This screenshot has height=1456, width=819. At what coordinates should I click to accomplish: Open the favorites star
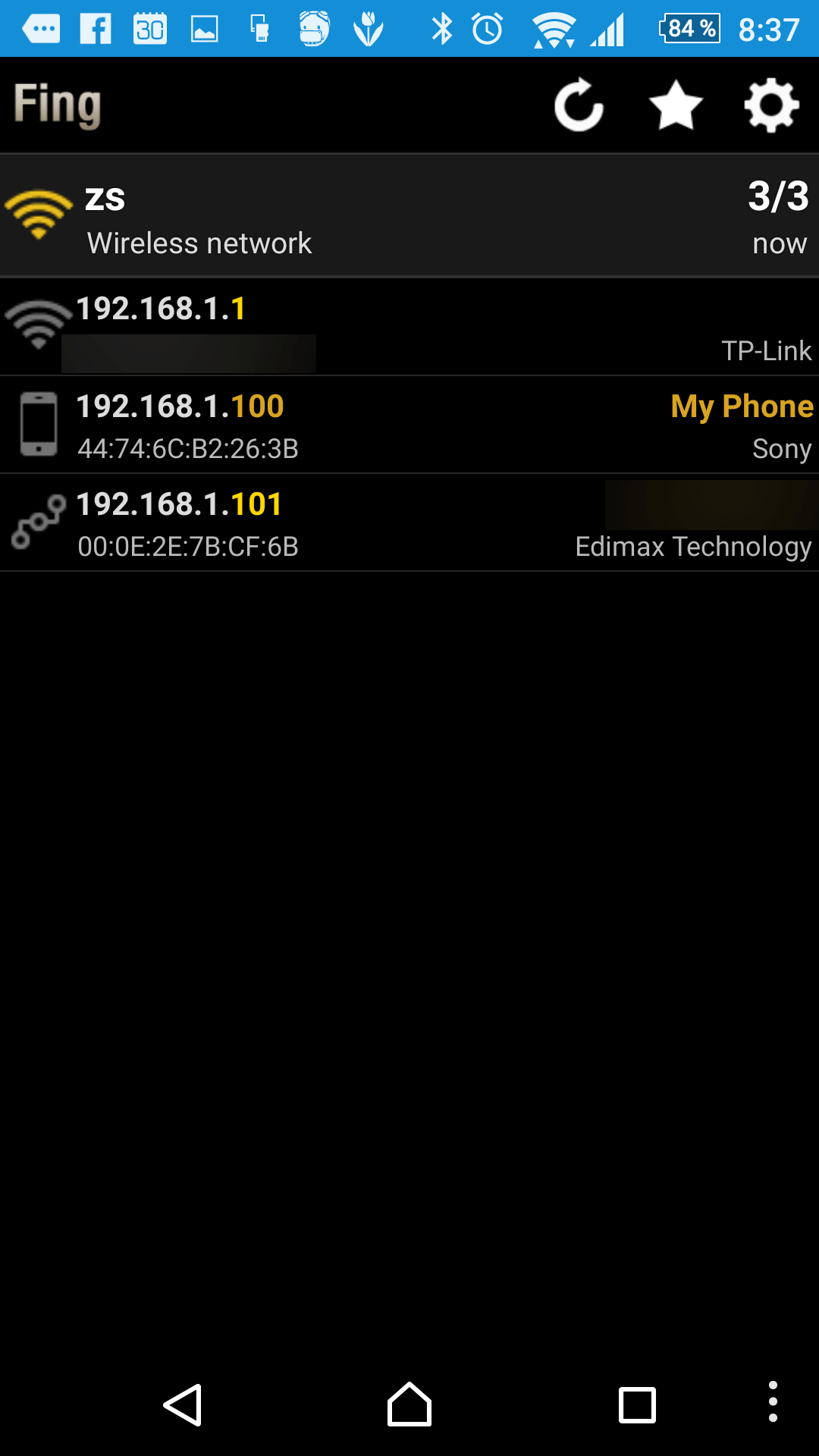[x=676, y=105]
